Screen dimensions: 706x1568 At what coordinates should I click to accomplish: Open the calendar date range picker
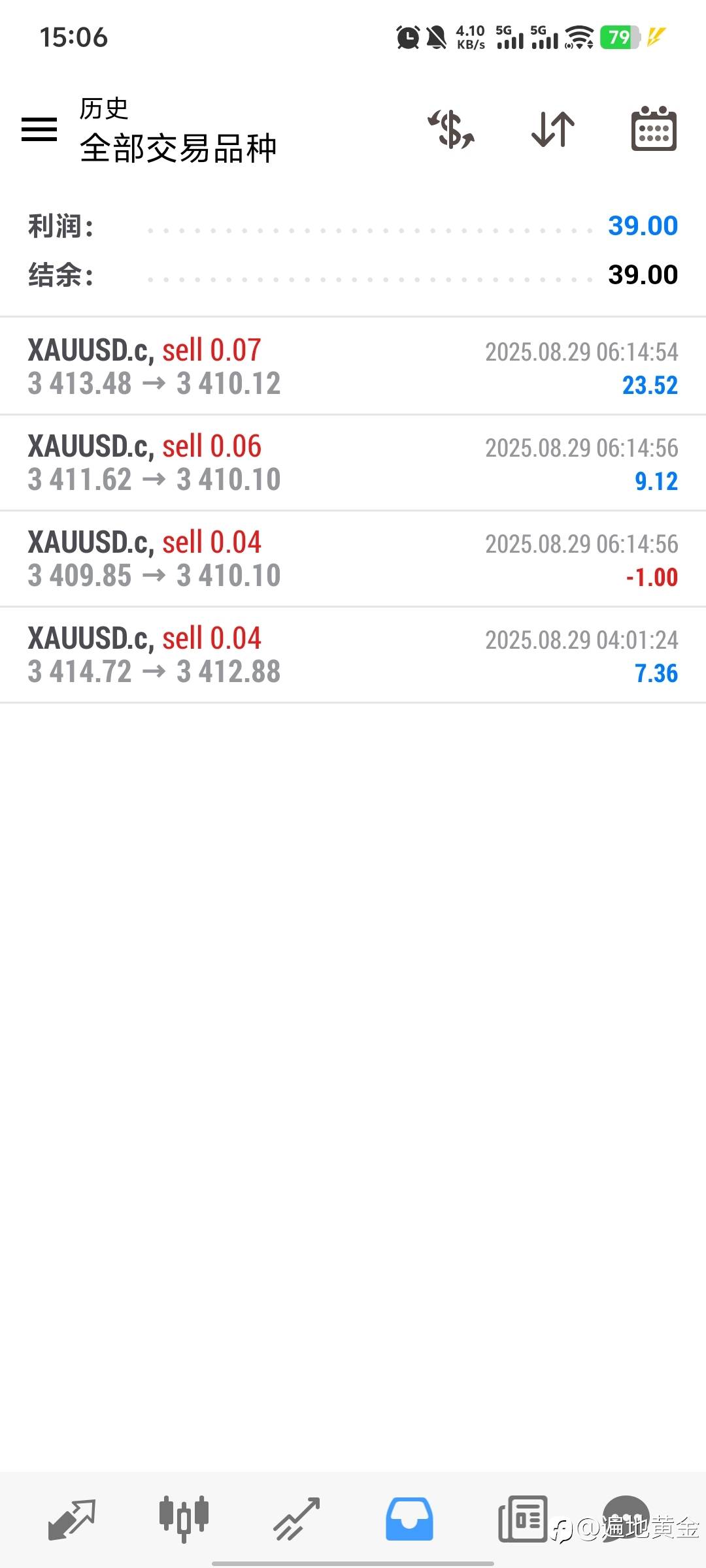pos(654,129)
